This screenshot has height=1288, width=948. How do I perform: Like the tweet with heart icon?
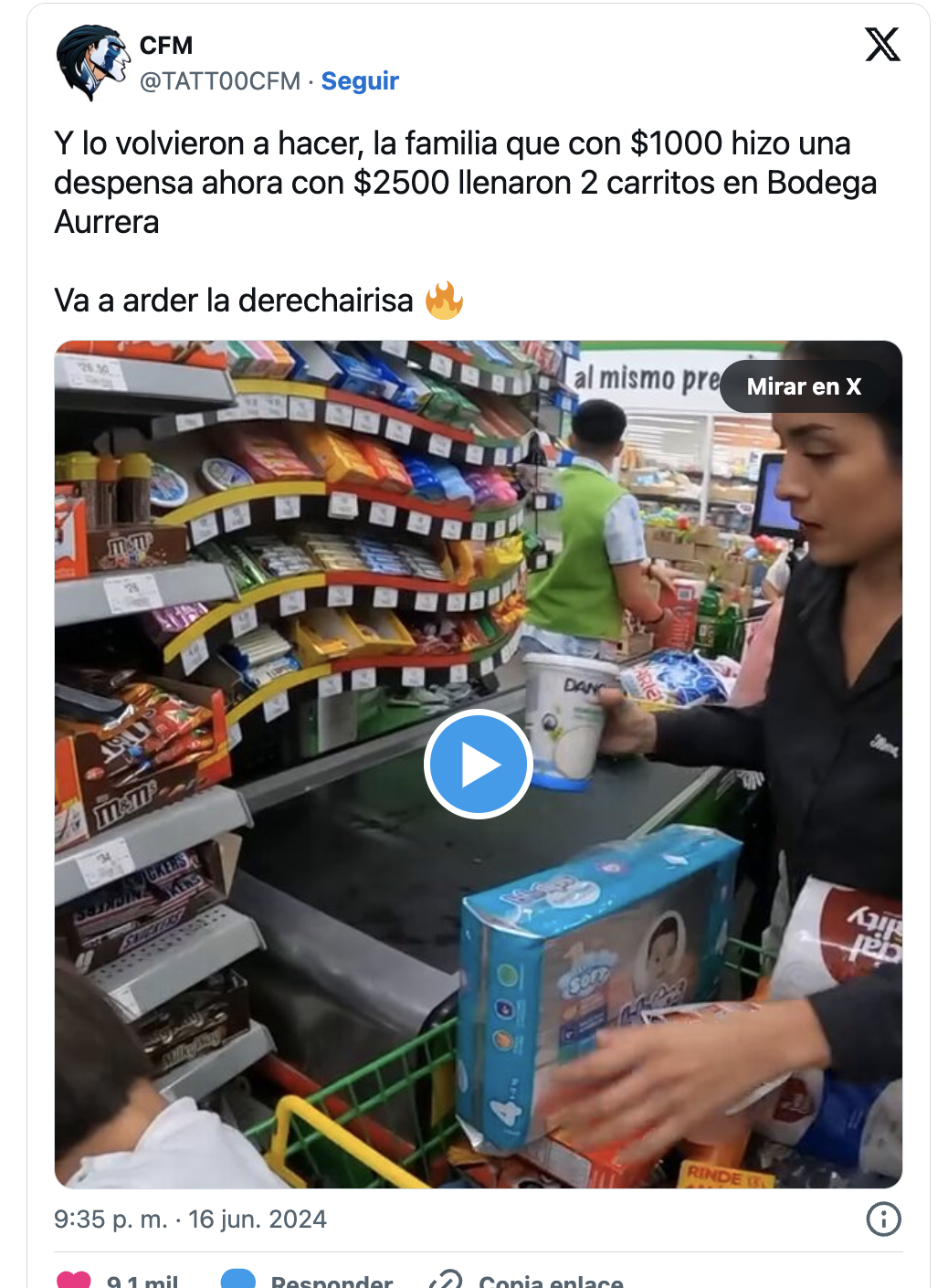coord(75,1280)
